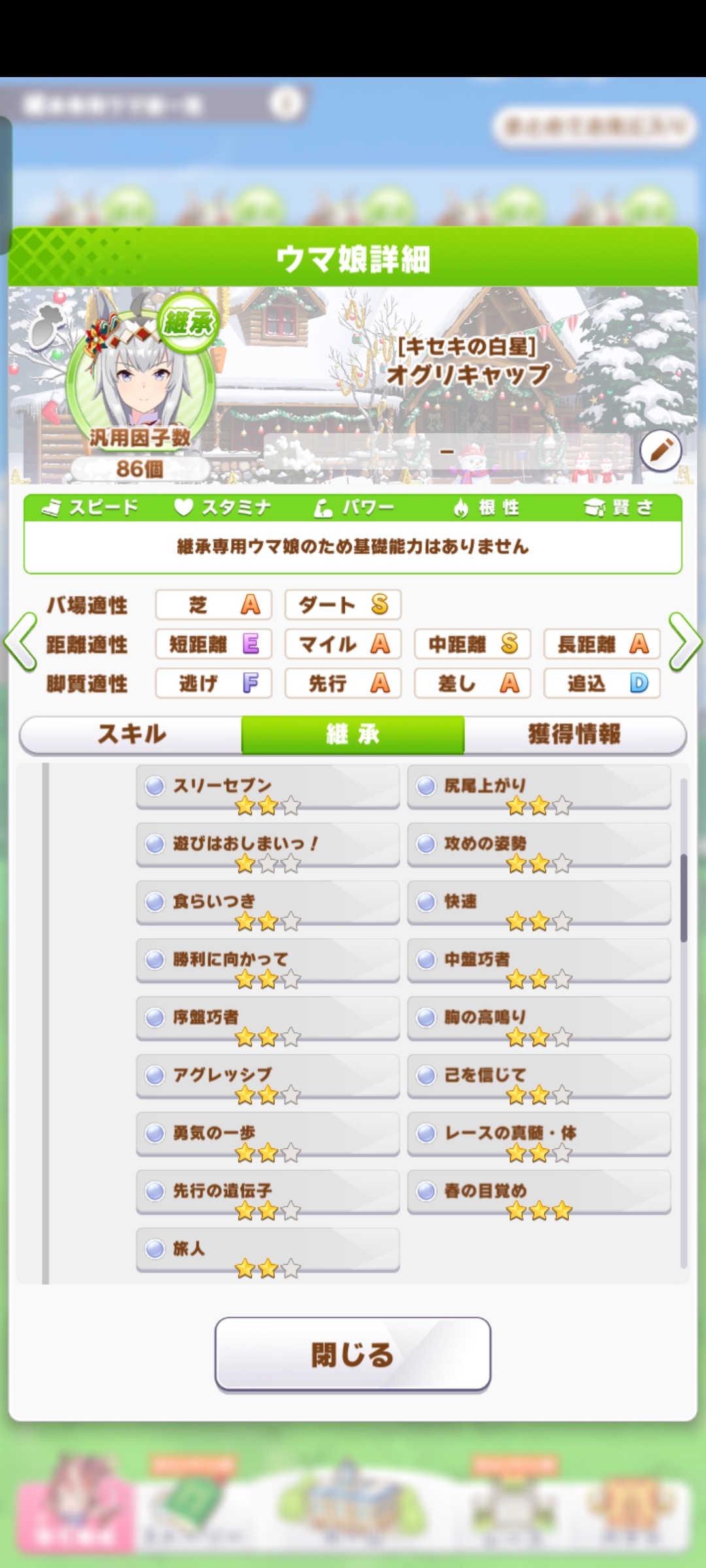
Task: Go to previous character with left arrow
Action: point(21,643)
